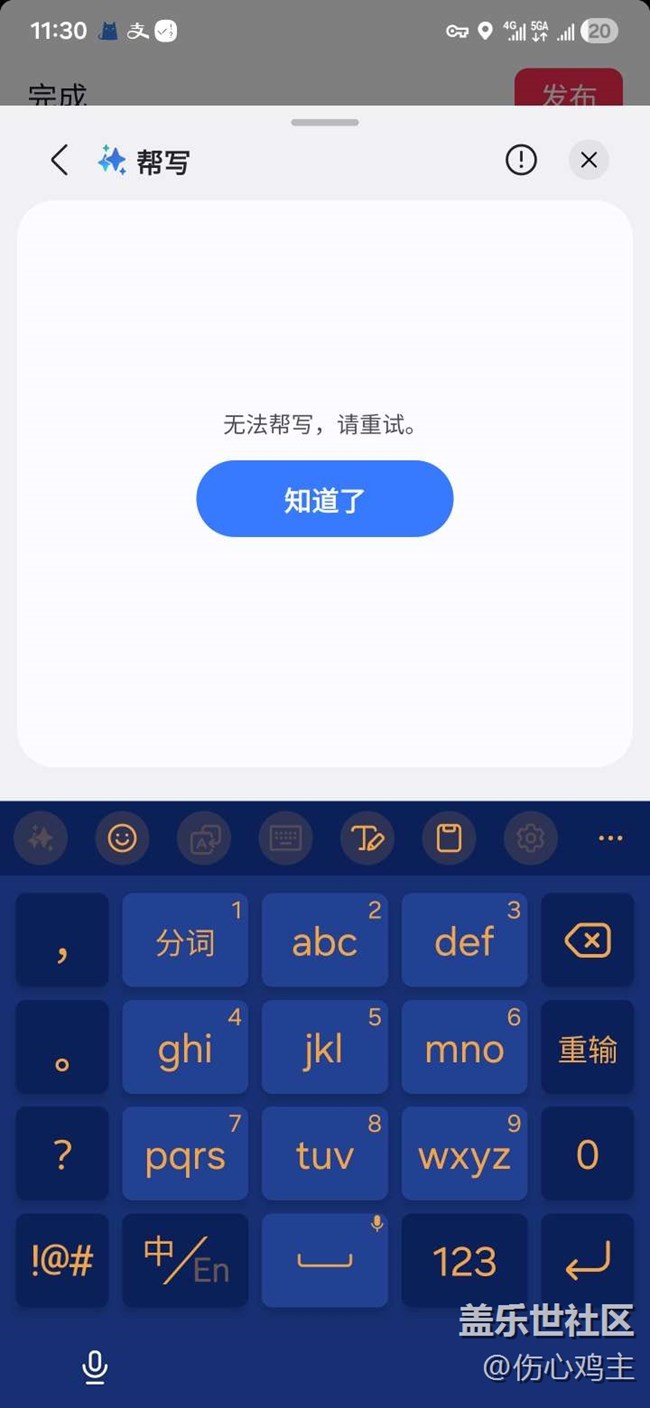Go back from the 帮写 panel
Image resolution: width=650 pixels, height=1408 pixels.
(x=60, y=160)
